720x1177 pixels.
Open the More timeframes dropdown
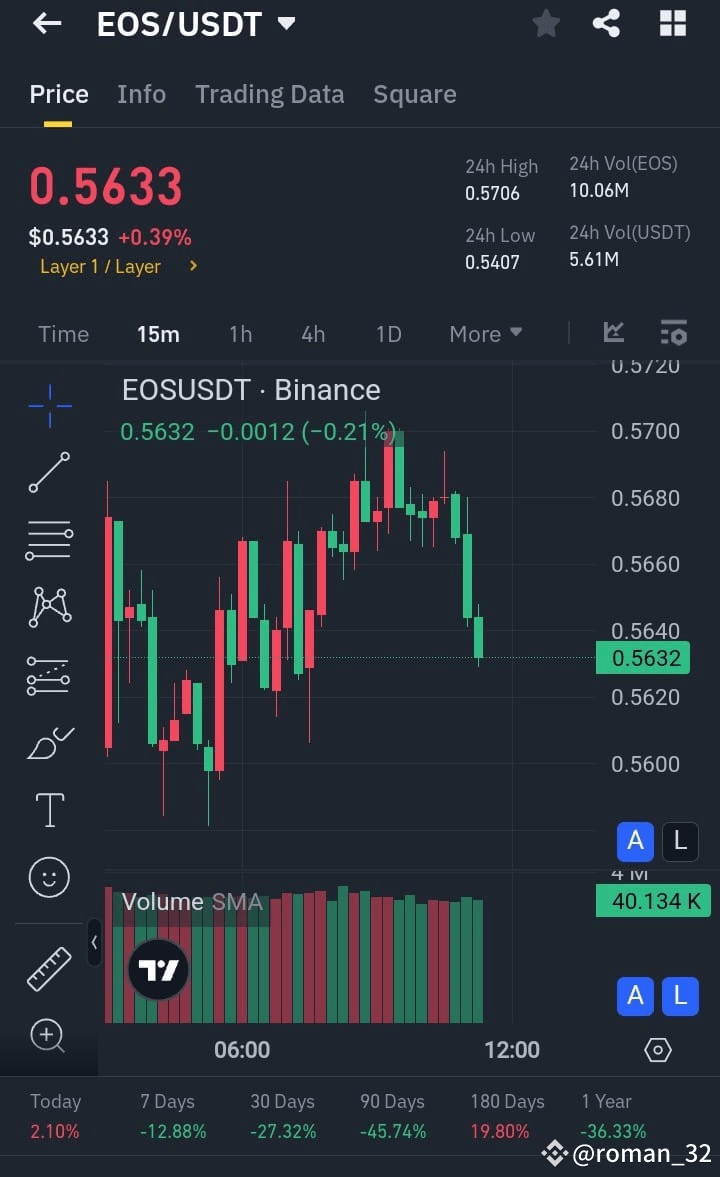point(485,334)
